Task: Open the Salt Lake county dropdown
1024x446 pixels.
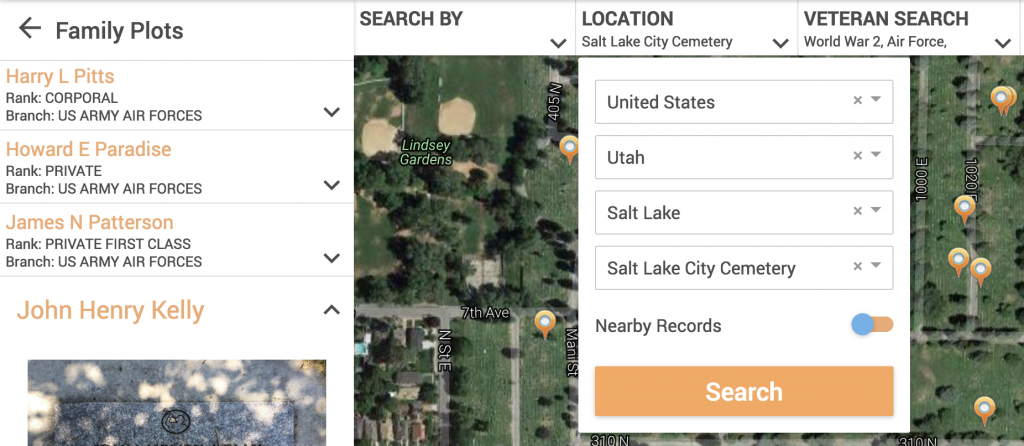Action: coord(876,212)
